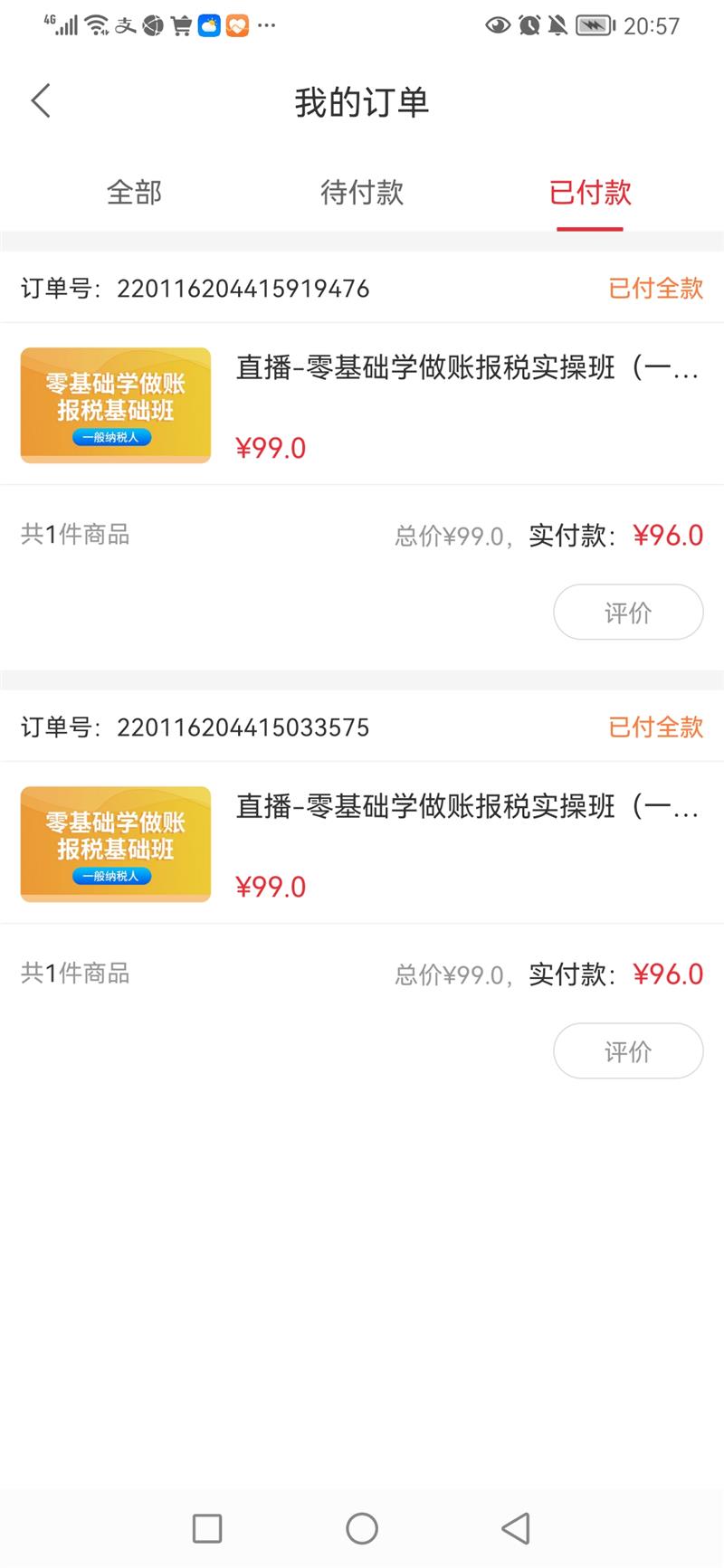This screenshot has width=724, height=1568.
Task: Switch to the 全部 tab
Action: (134, 193)
